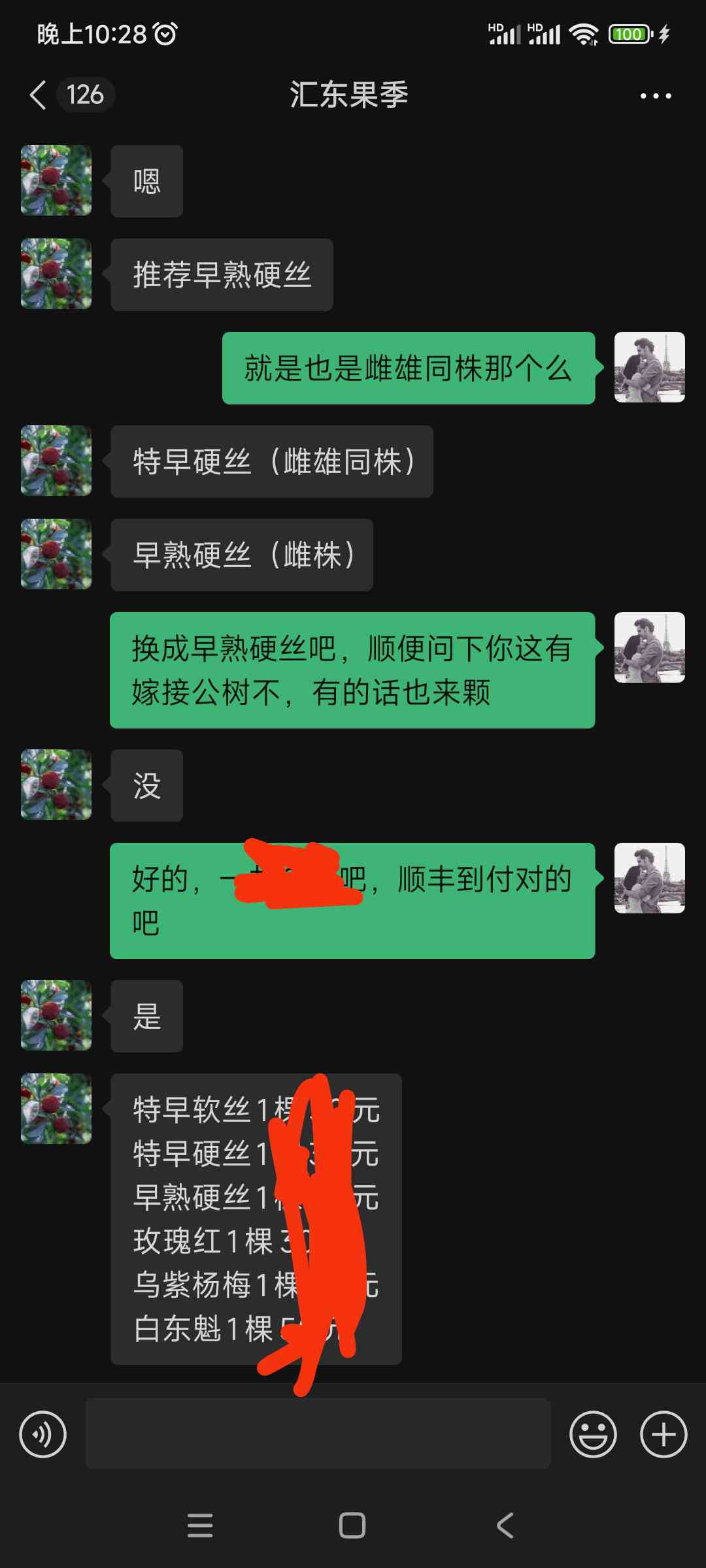Image resolution: width=706 pixels, height=1568 pixels.
Task: Open the plus attachments menu
Action: tap(664, 1434)
